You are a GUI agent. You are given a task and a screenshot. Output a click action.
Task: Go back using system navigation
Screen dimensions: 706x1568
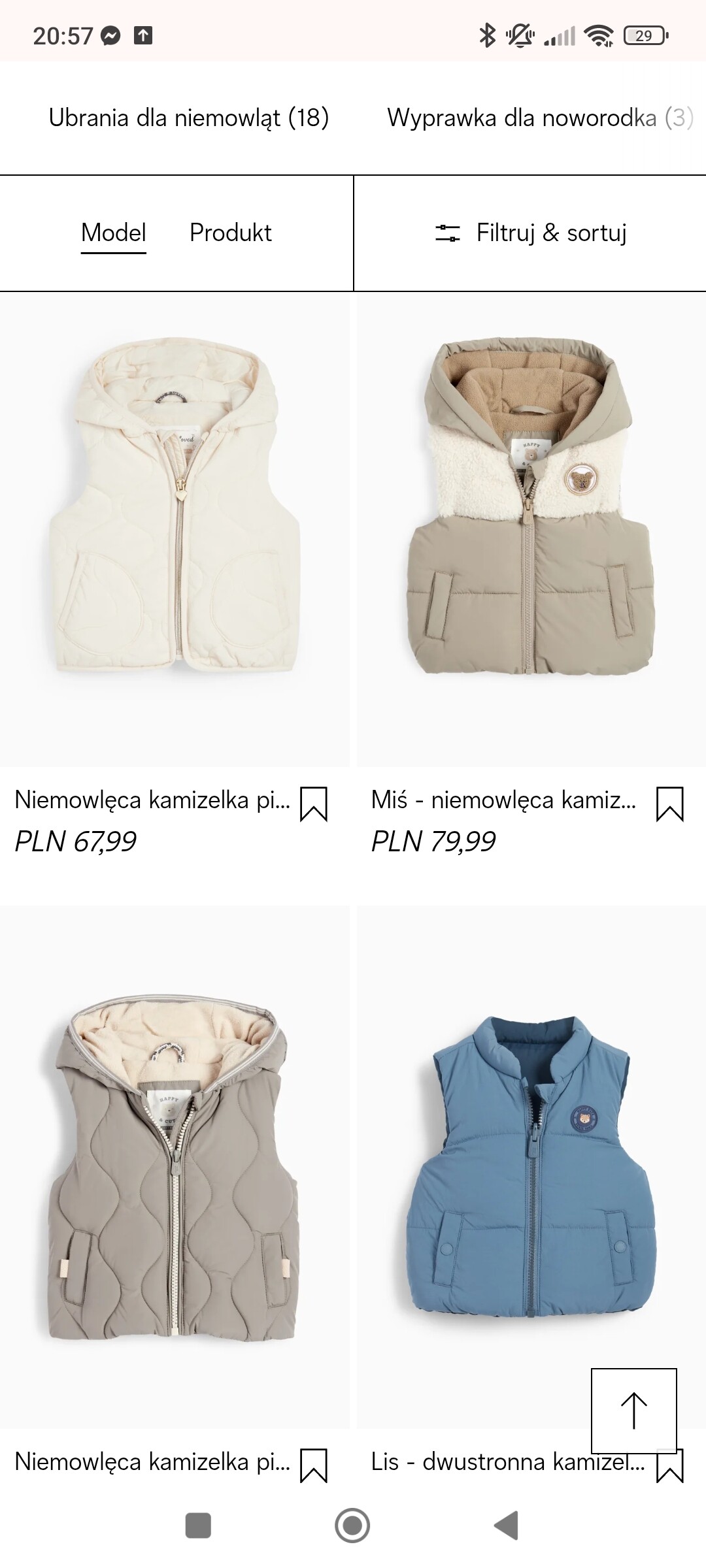point(507,1526)
